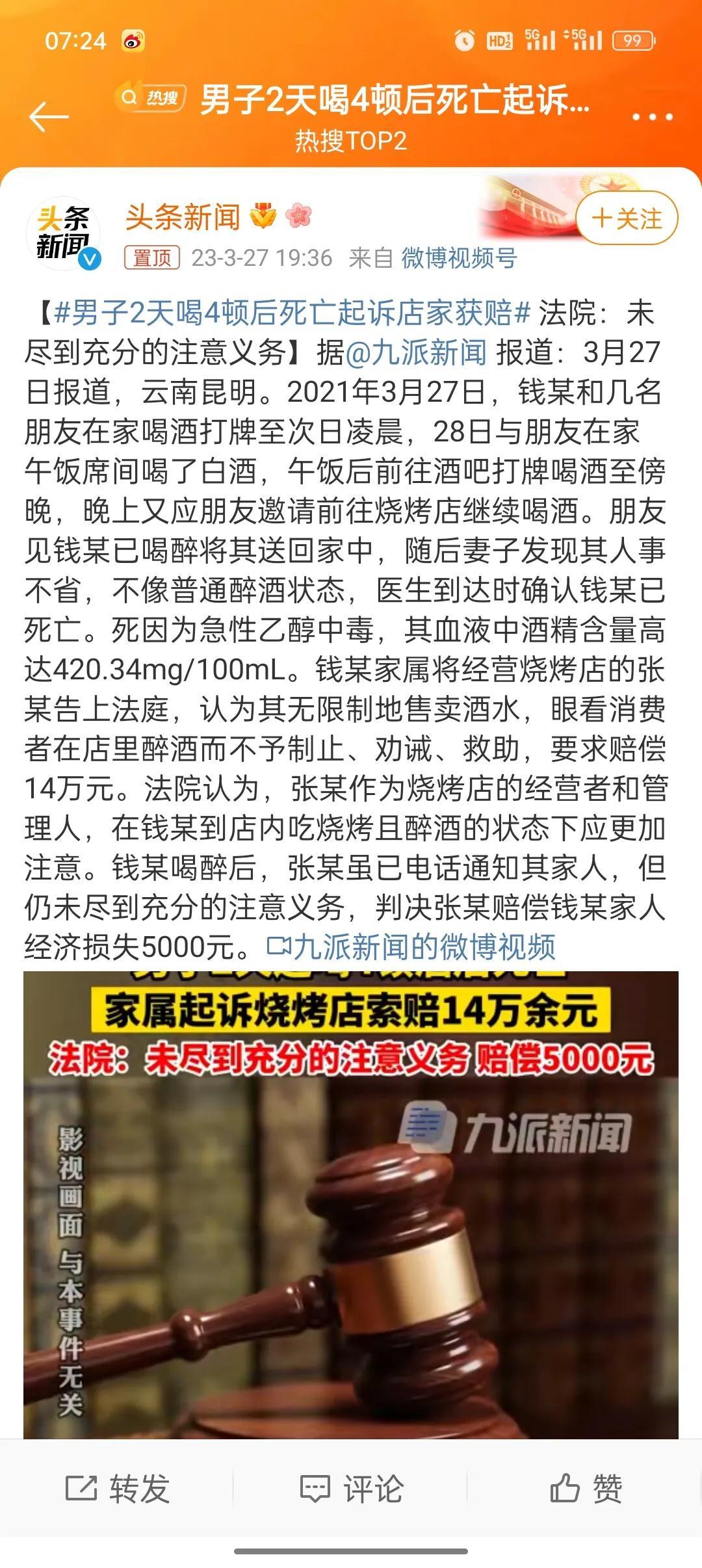Go back using the arrow icon
Viewport: 702px width, 1568px height.
(49, 117)
